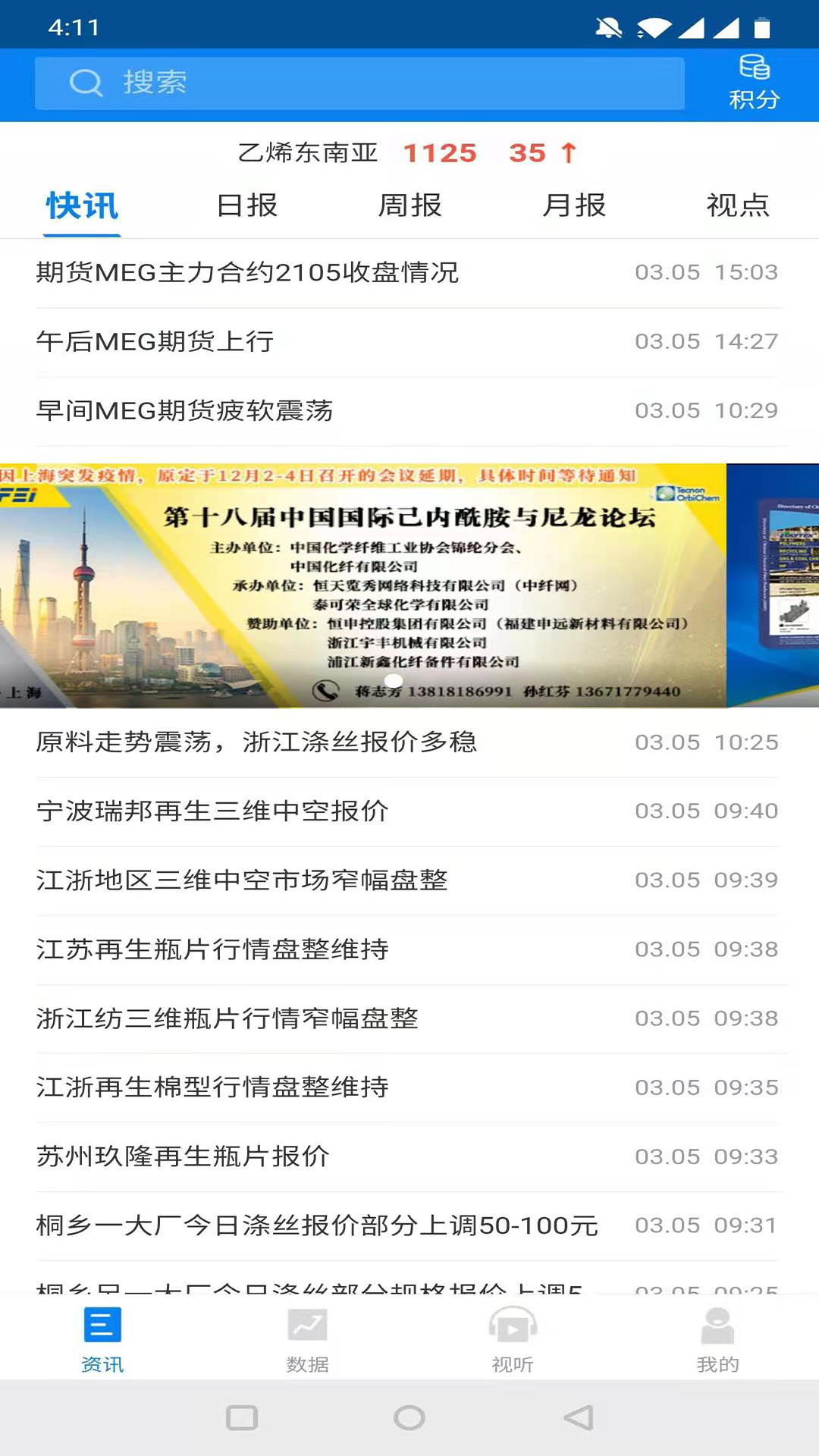Image resolution: width=819 pixels, height=1456 pixels.
Task: Open 原料走势震荡，浙江涤丝报价多稳
Action: point(409,742)
